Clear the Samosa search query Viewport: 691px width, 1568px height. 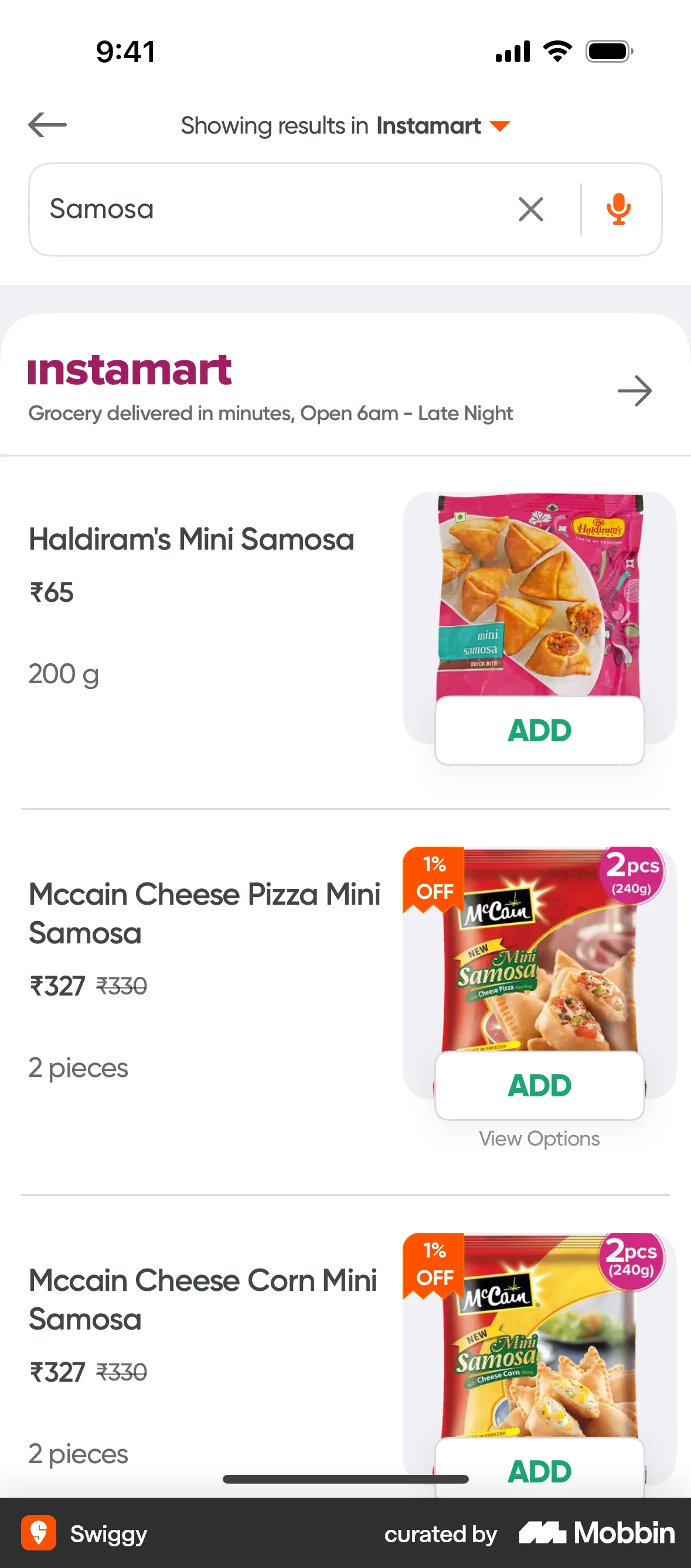532,209
